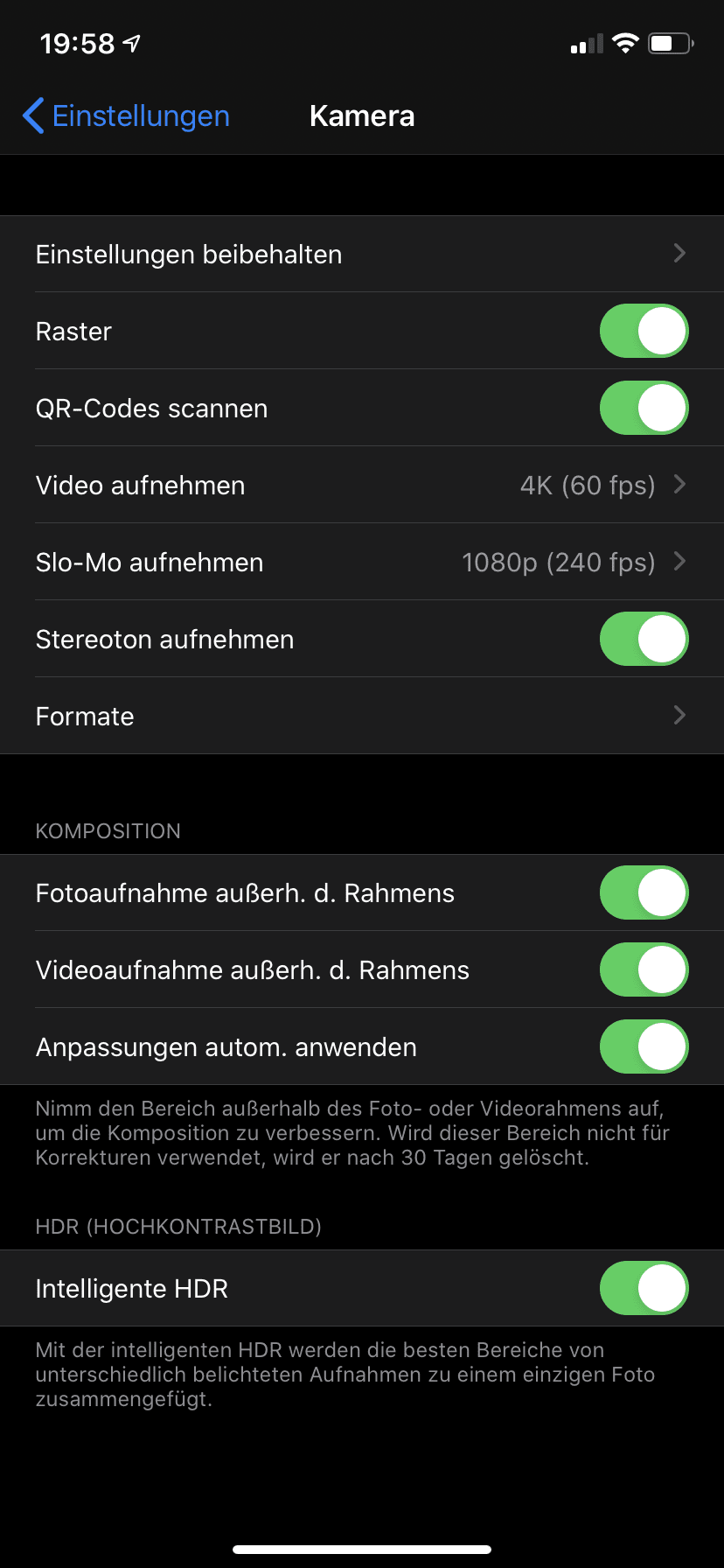Toggle Stereoton aufnehmen off
The image size is (724, 1568).
(x=644, y=639)
